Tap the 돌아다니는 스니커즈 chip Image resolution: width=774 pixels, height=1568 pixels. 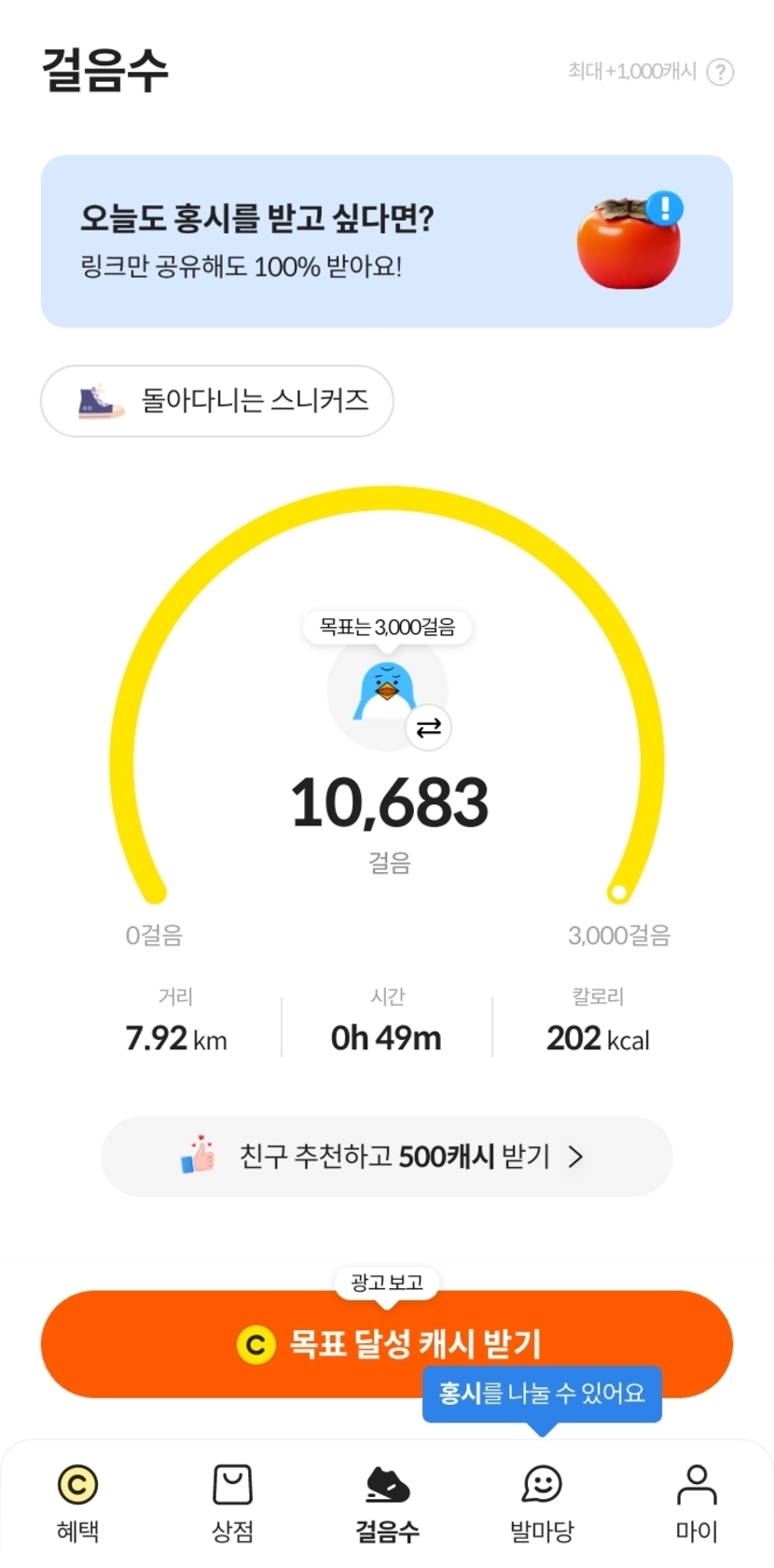[216, 401]
